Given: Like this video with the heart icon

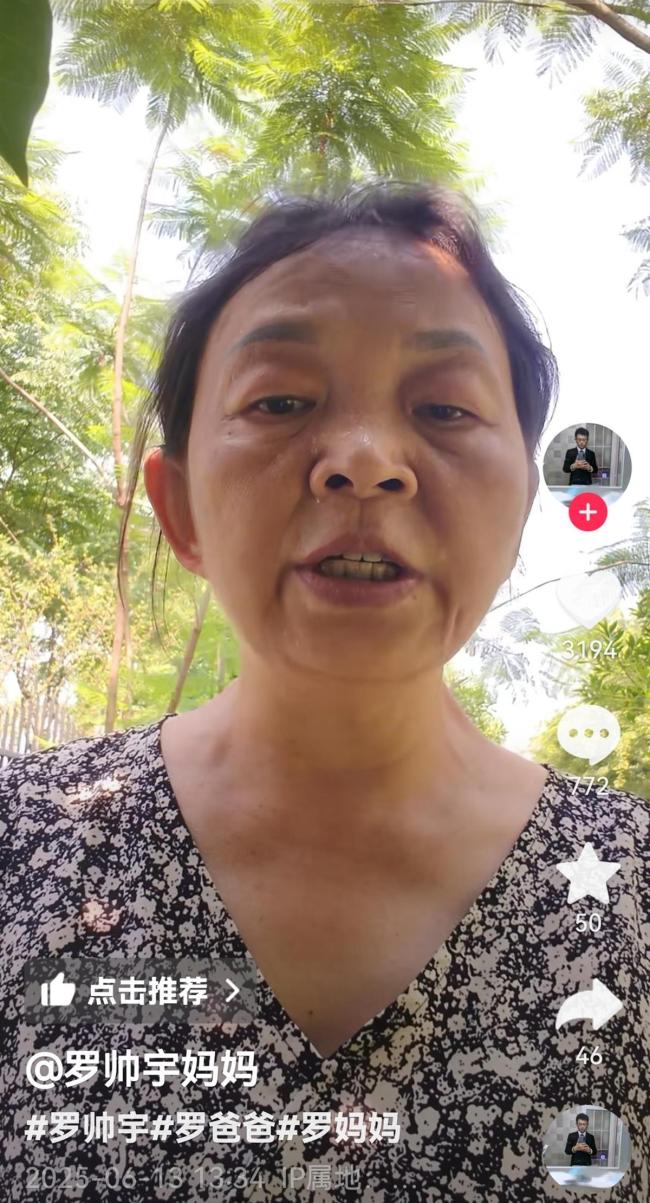Looking at the screenshot, I should pyautogui.click(x=588, y=600).
